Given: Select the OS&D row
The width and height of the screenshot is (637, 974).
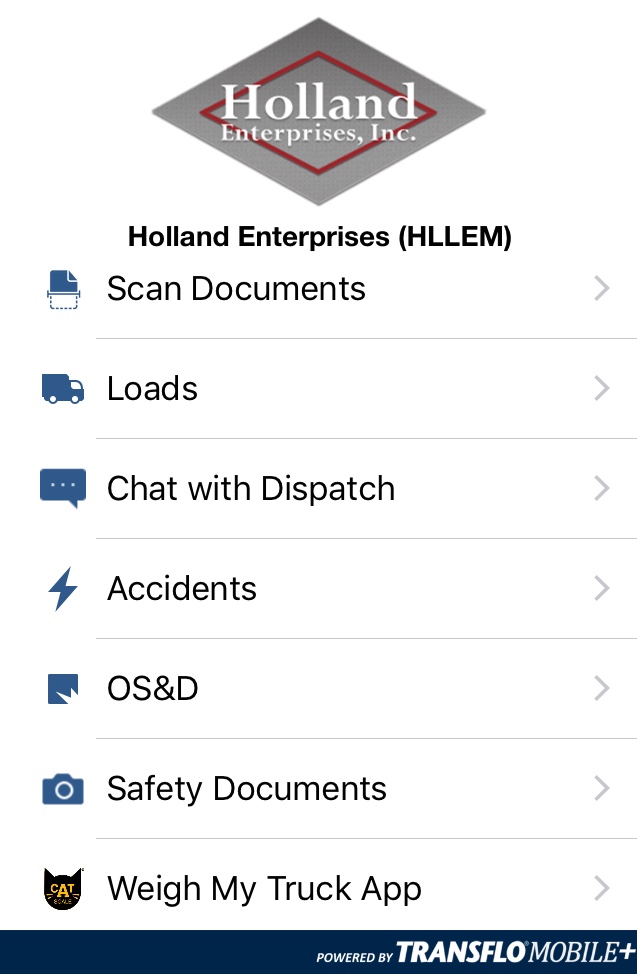Looking at the screenshot, I should [153, 689].
